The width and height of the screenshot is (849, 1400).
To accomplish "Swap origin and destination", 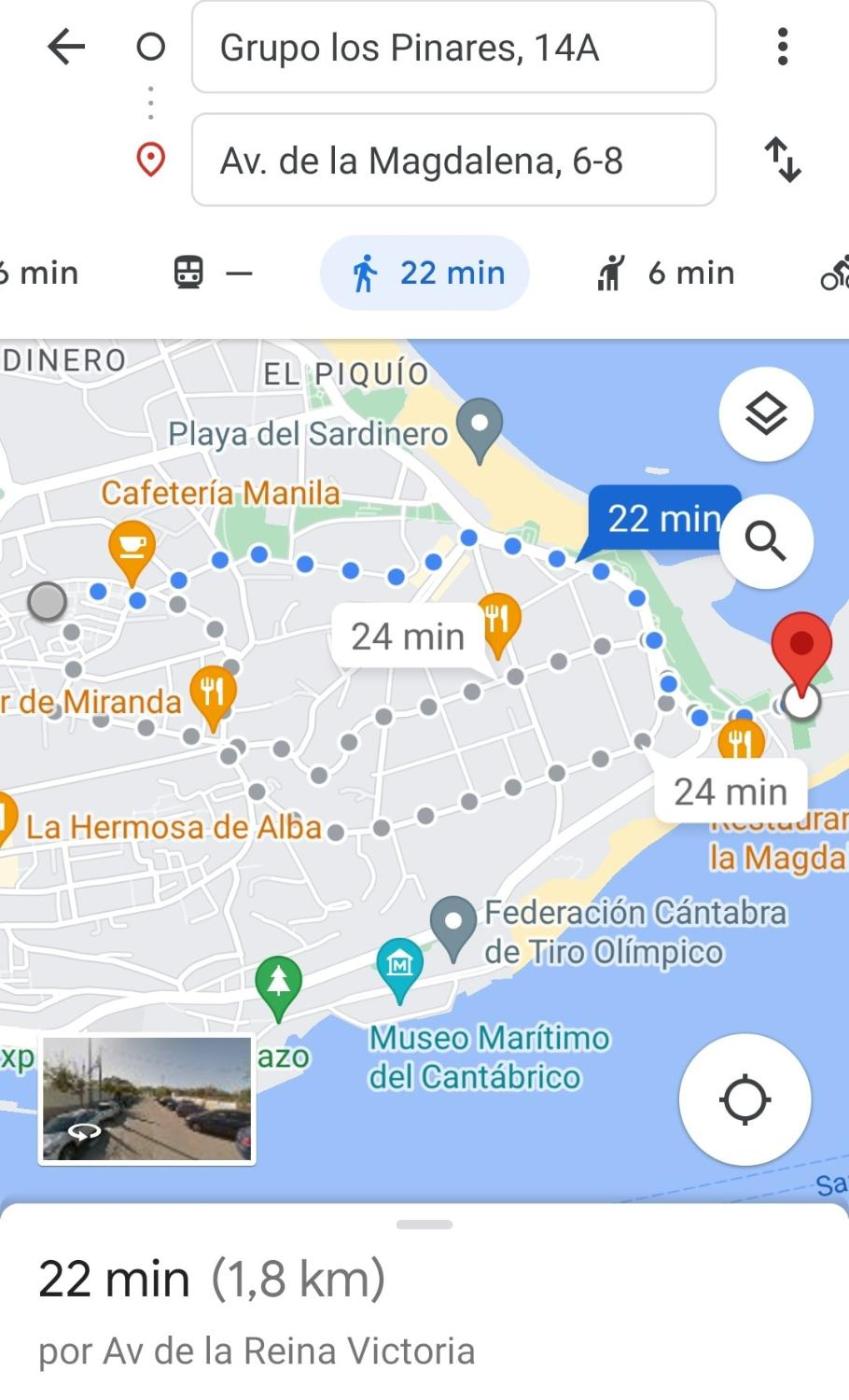I will click(x=782, y=160).
